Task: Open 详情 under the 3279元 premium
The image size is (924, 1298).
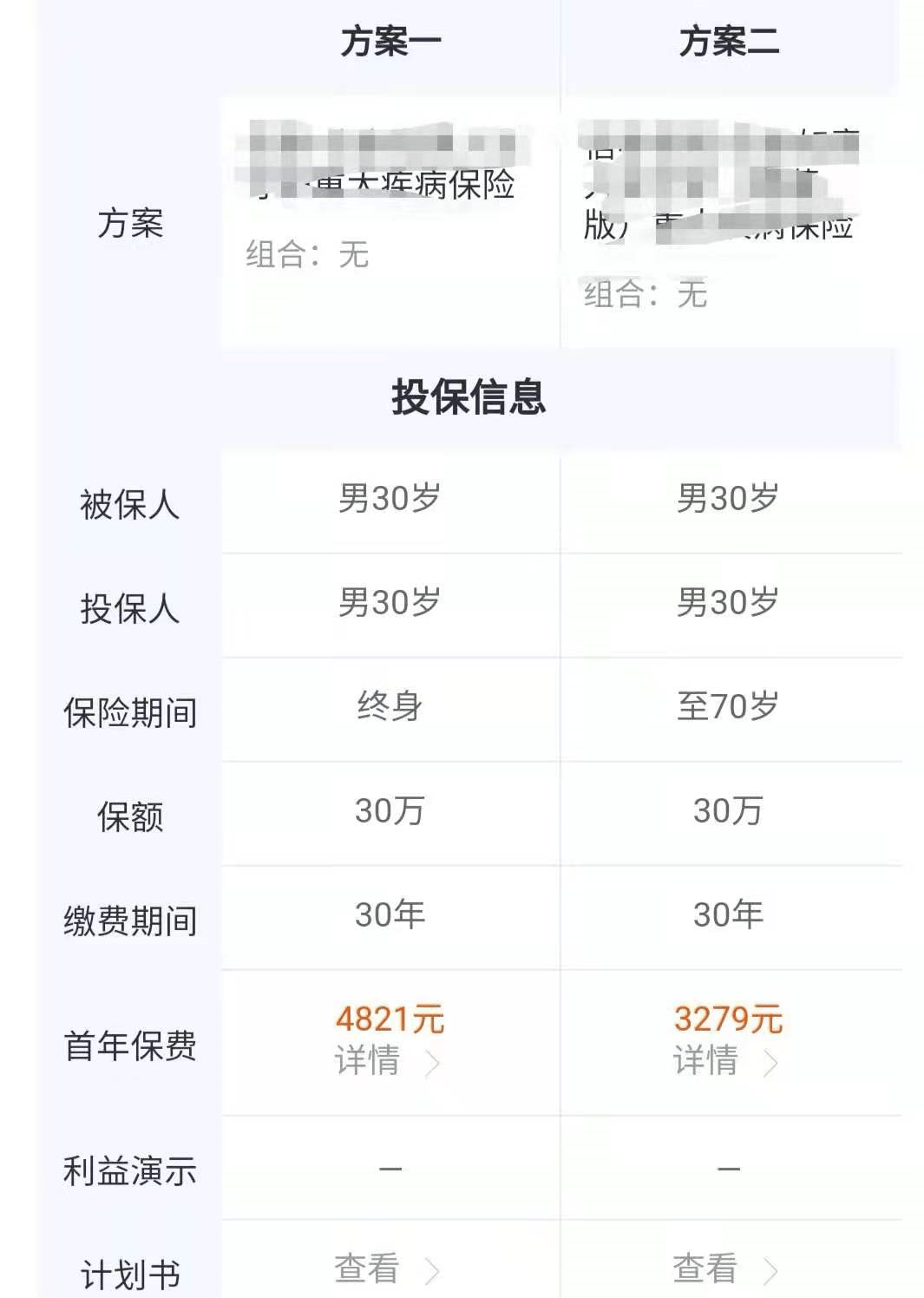Action: [x=725, y=1061]
